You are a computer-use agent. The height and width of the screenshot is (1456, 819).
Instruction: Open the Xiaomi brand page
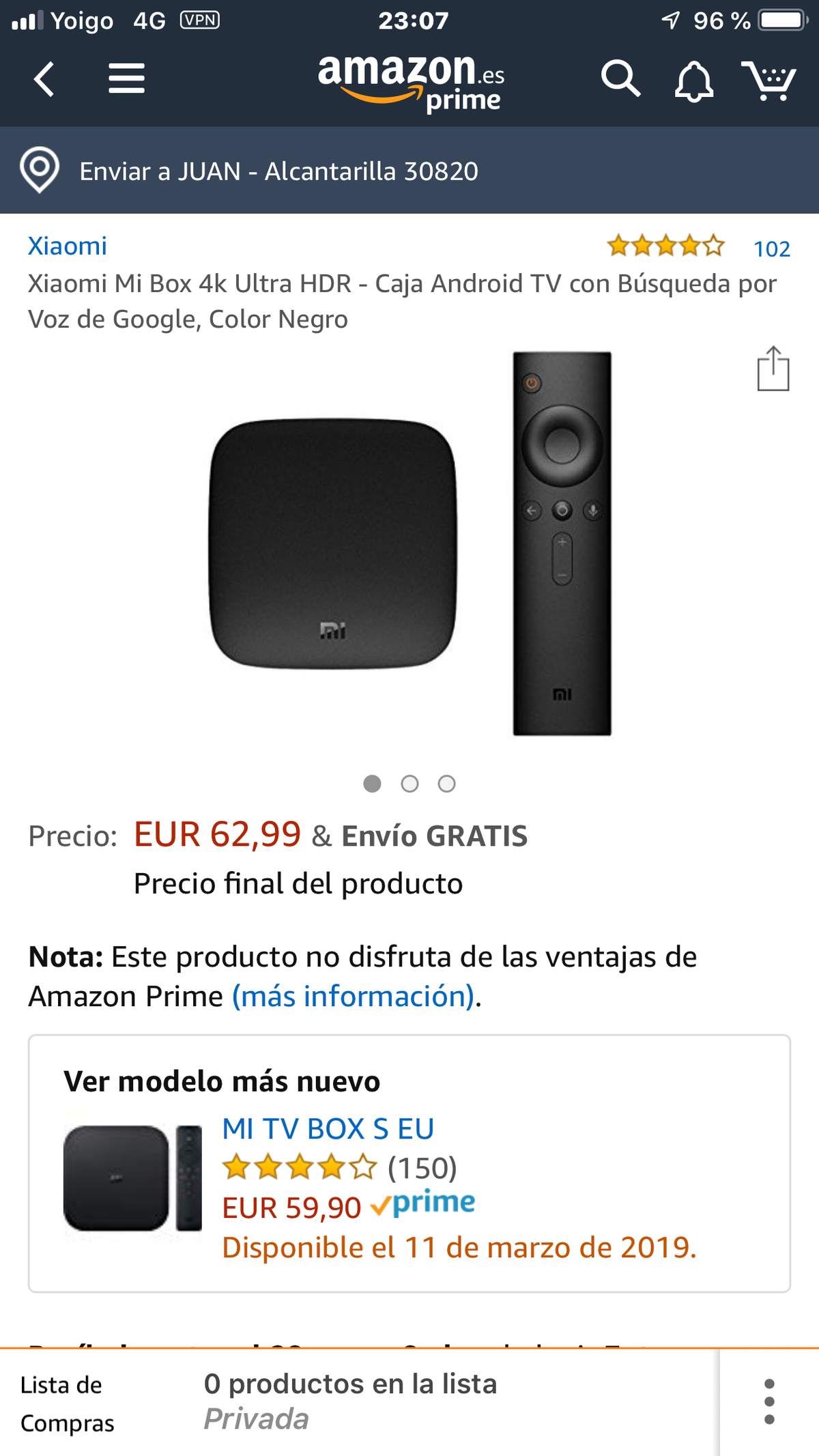[67, 246]
